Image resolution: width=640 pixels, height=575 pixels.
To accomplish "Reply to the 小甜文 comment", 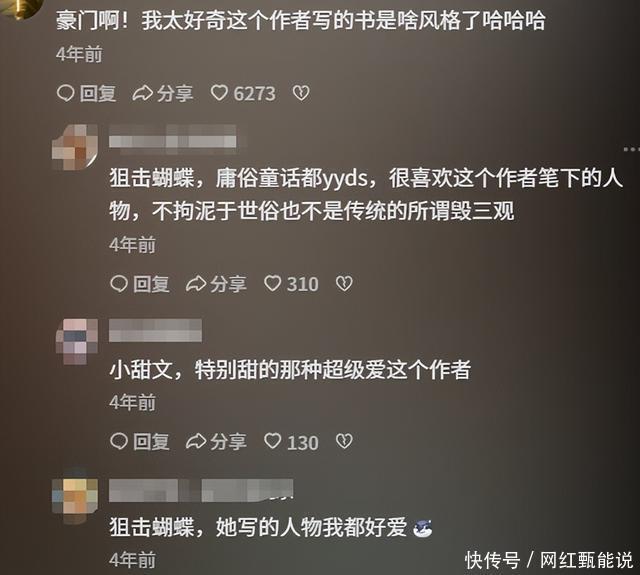I will 139,441.
